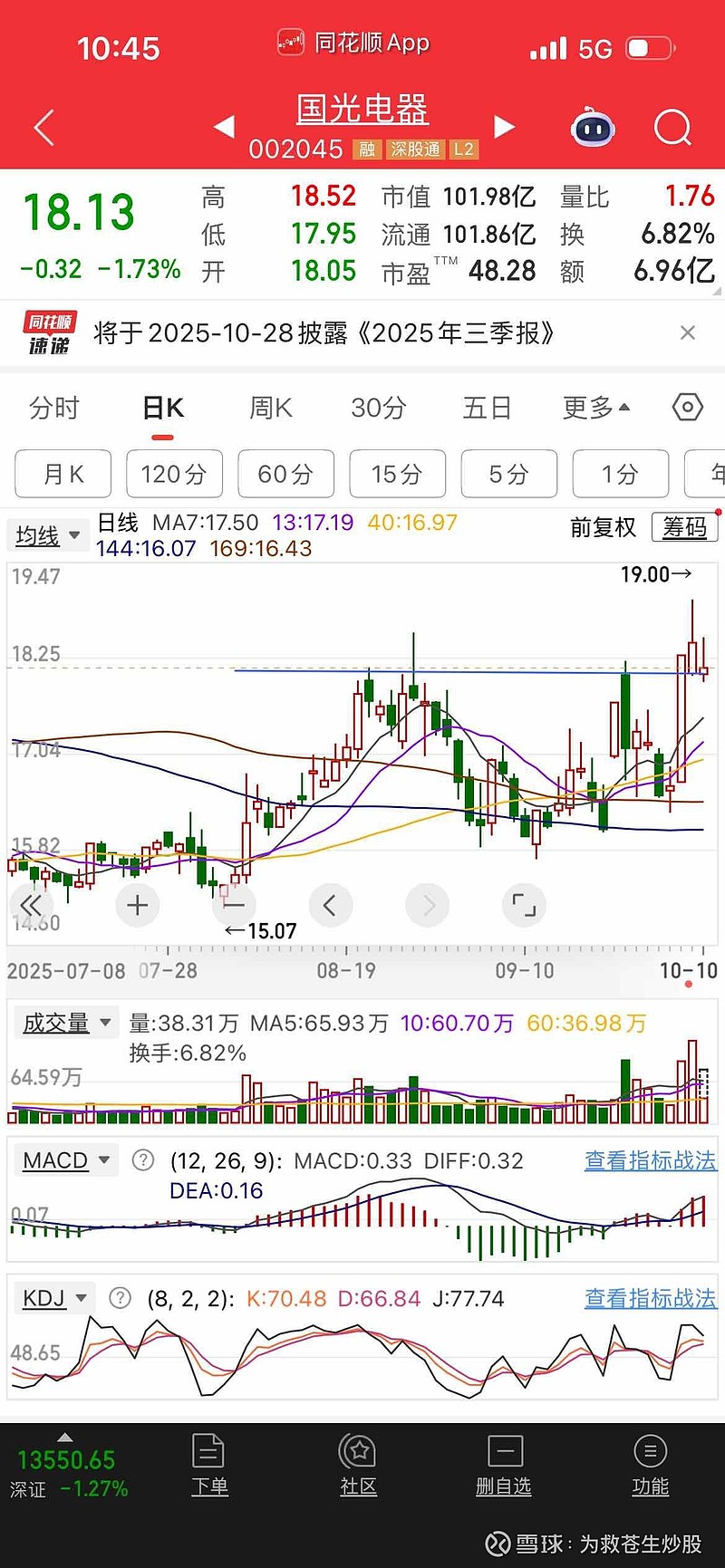Open the robot AI assistant

tap(594, 129)
